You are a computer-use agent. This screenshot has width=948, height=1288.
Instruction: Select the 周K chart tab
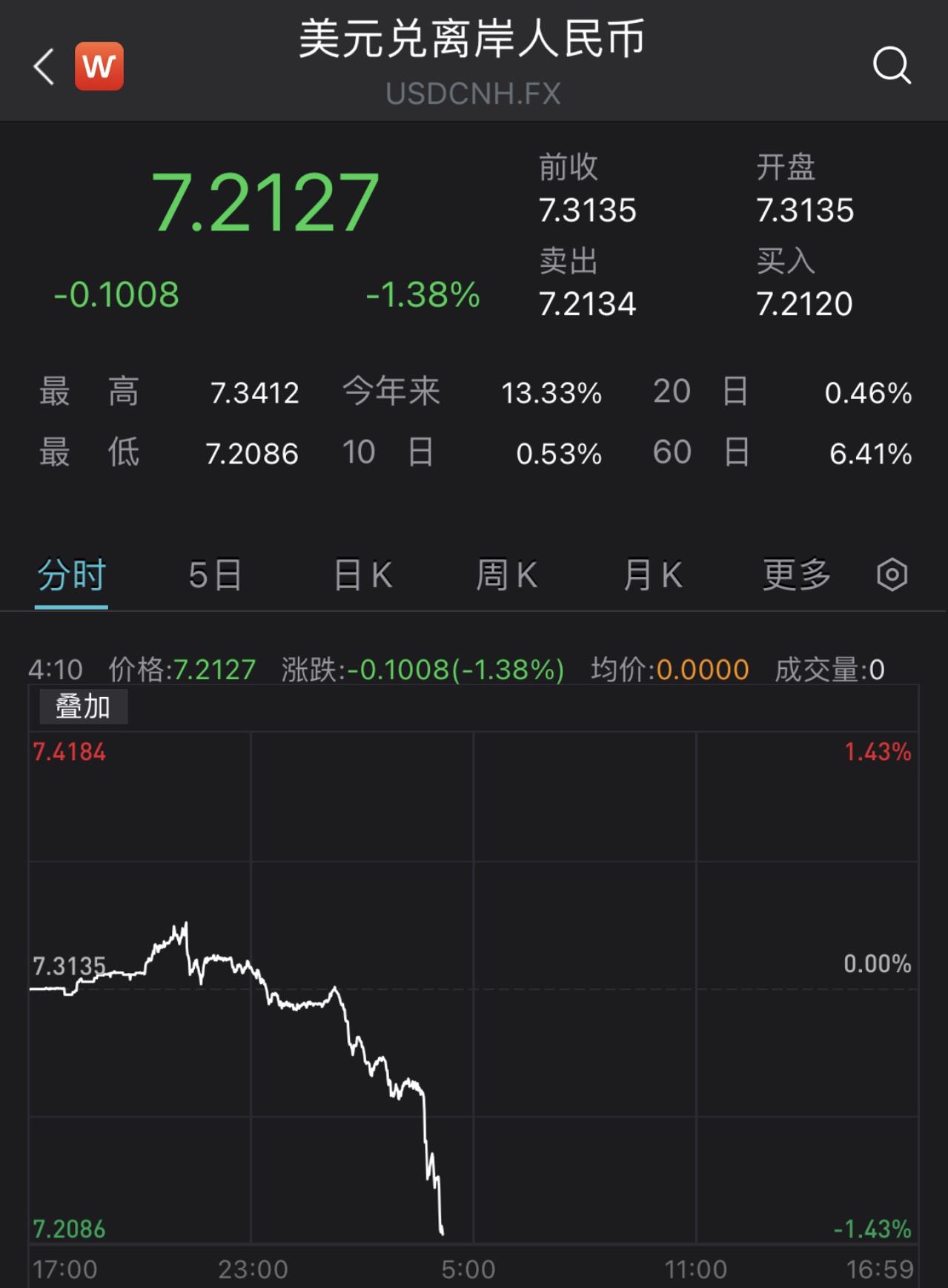click(x=506, y=575)
